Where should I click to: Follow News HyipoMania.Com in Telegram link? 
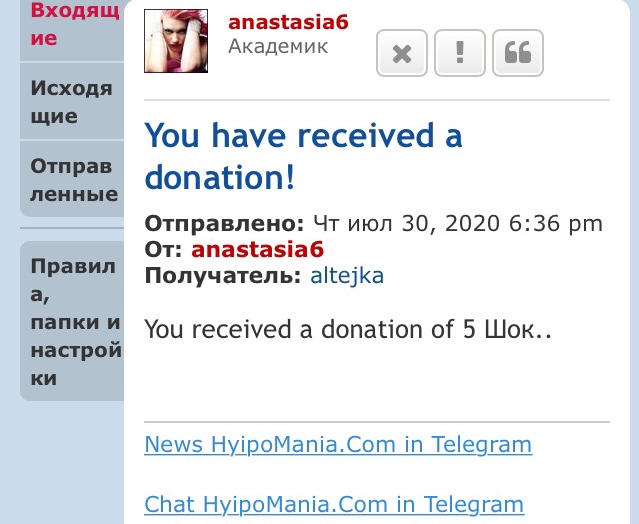click(x=338, y=444)
